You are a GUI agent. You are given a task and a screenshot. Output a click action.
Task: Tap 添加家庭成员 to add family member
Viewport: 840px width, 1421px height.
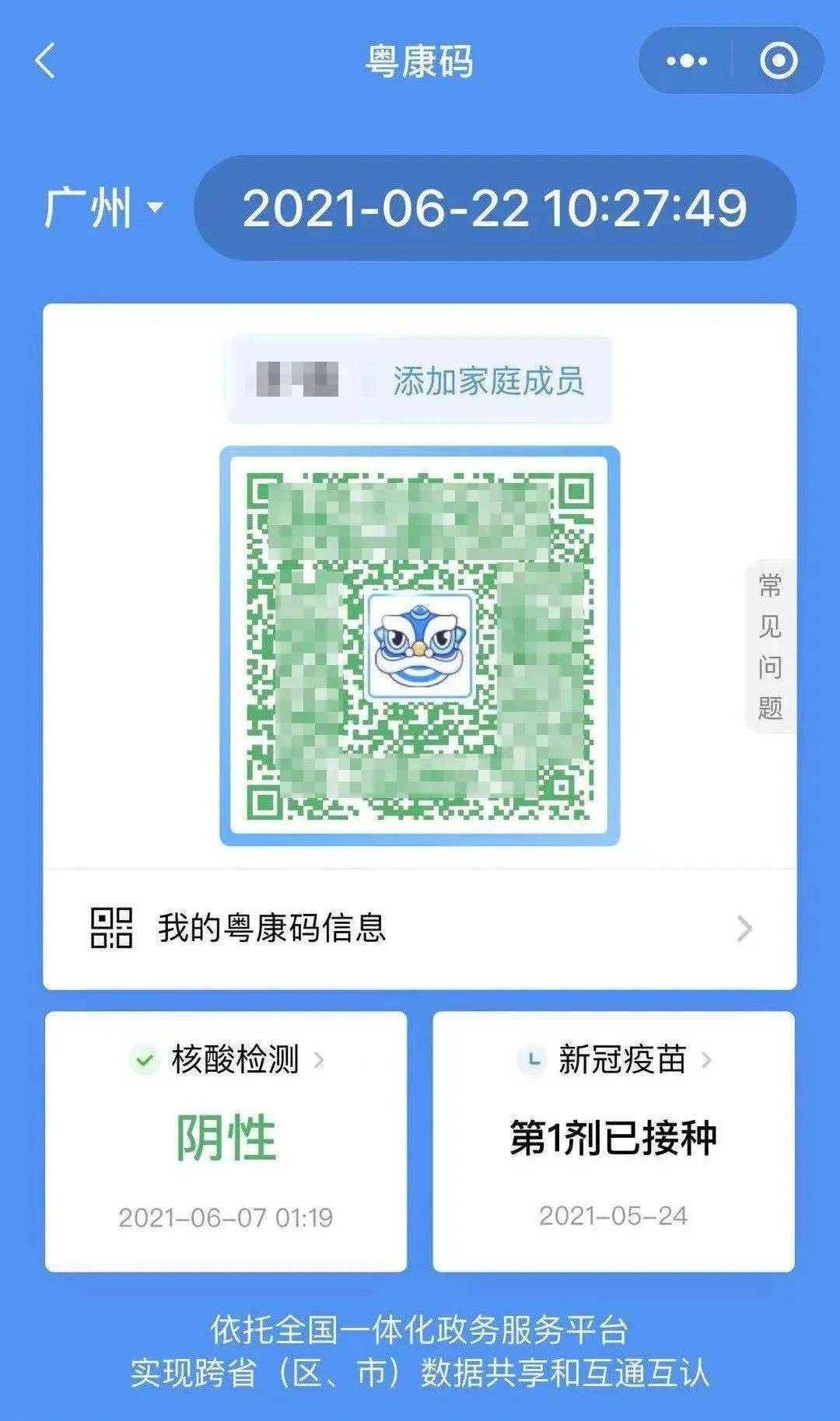point(488,381)
